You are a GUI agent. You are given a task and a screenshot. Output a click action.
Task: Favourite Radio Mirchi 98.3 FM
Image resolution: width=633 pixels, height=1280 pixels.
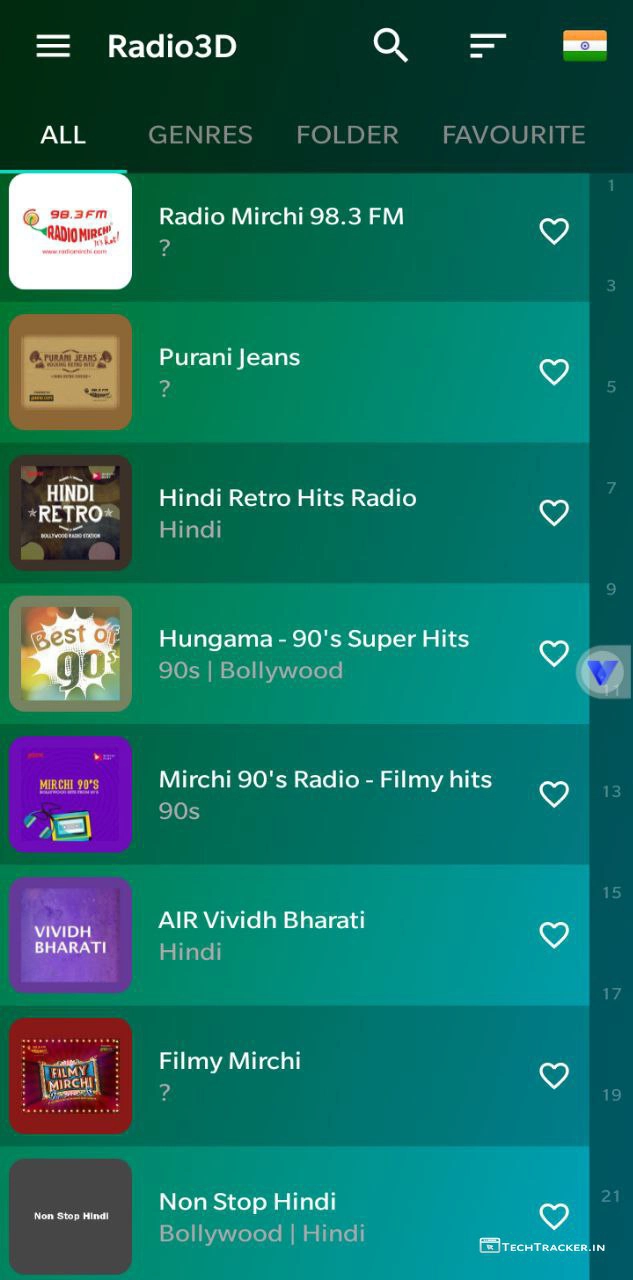(554, 231)
